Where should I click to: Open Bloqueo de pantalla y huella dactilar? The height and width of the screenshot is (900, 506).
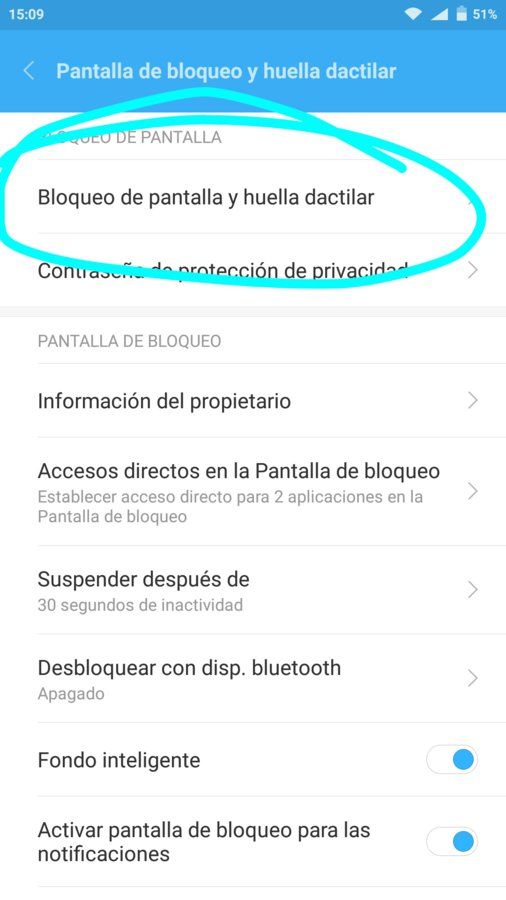point(253,197)
